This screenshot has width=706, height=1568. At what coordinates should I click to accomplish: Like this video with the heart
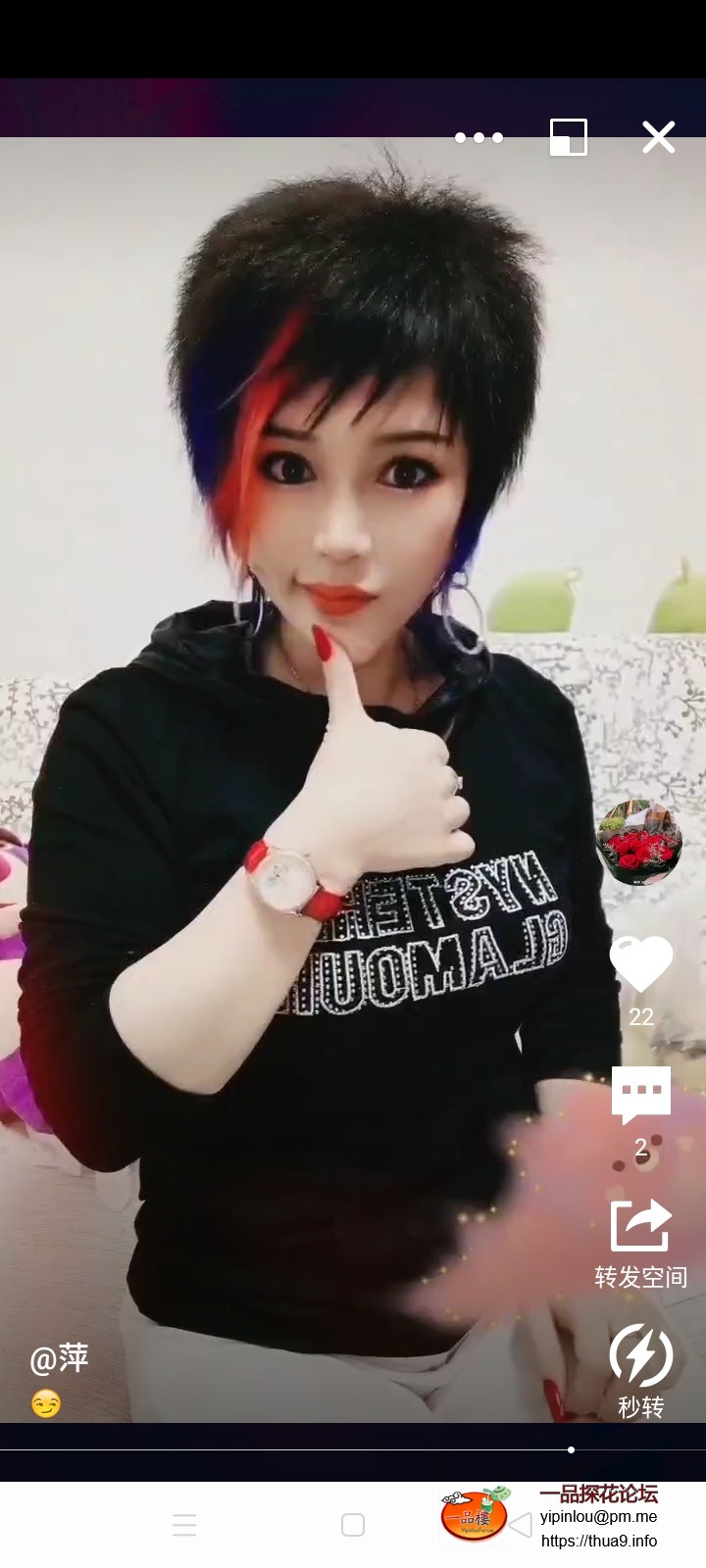pyautogui.click(x=641, y=964)
